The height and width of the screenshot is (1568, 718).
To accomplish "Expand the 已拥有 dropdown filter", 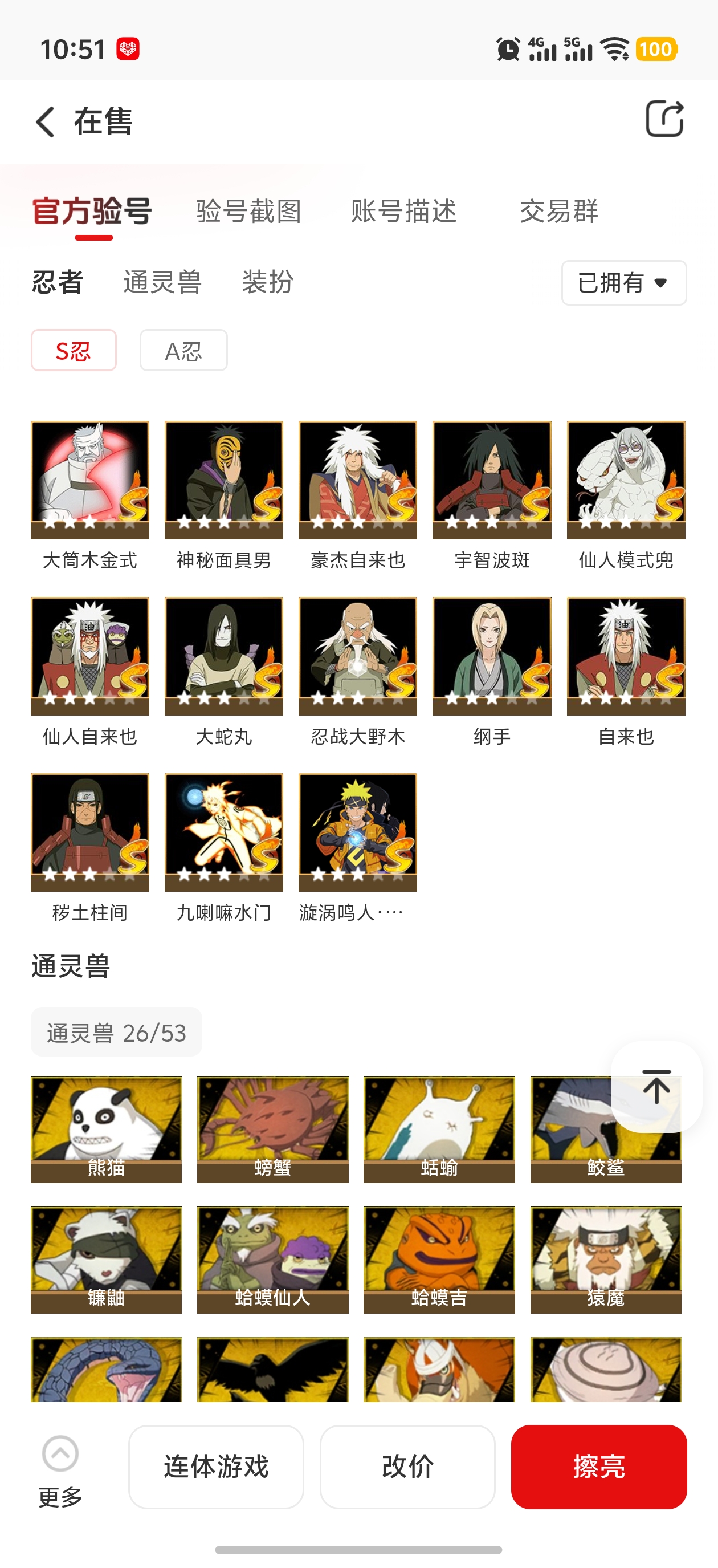I will pos(623,282).
